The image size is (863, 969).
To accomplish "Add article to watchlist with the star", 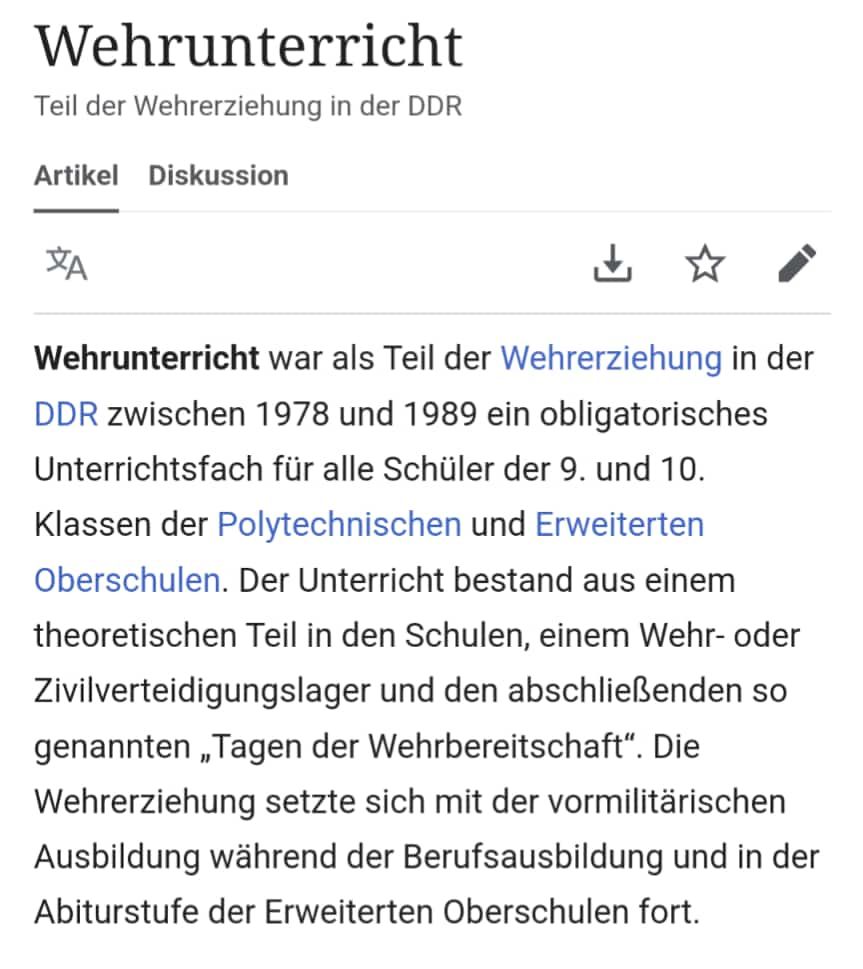I will click(x=705, y=264).
